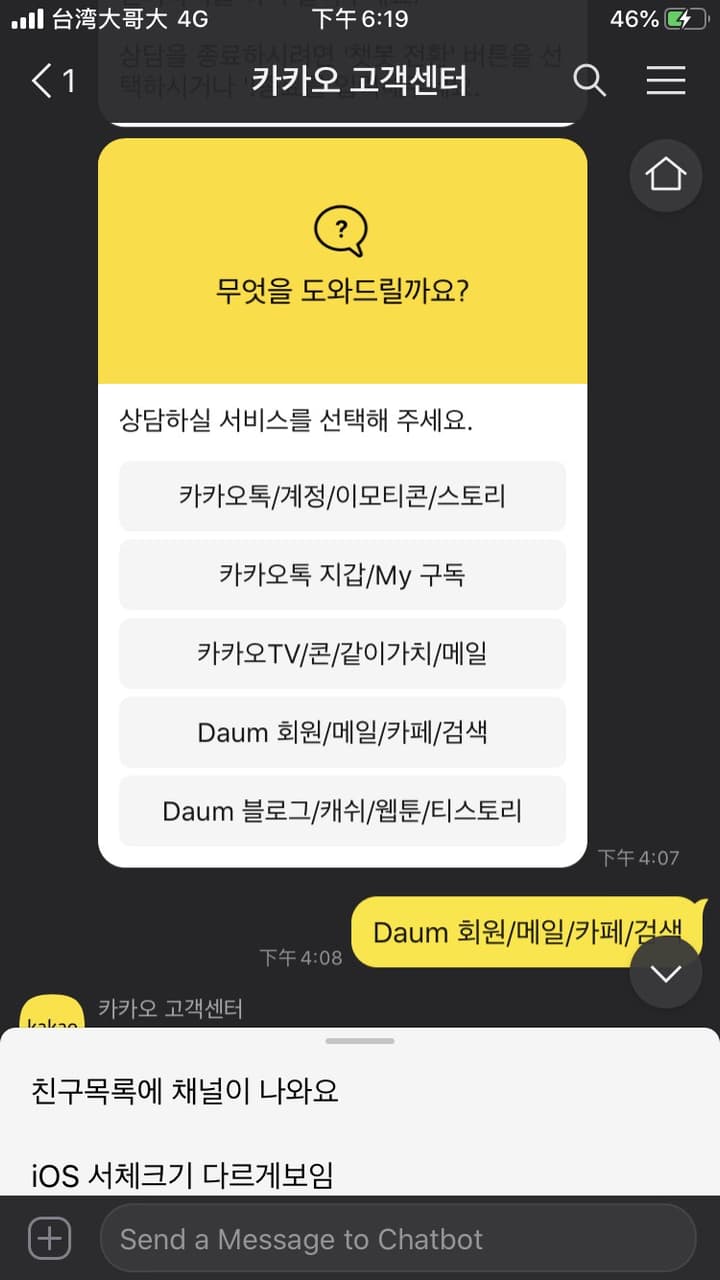This screenshot has height=1280, width=720.
Task: Tap the home floating button
Action: tap(666, 175)
